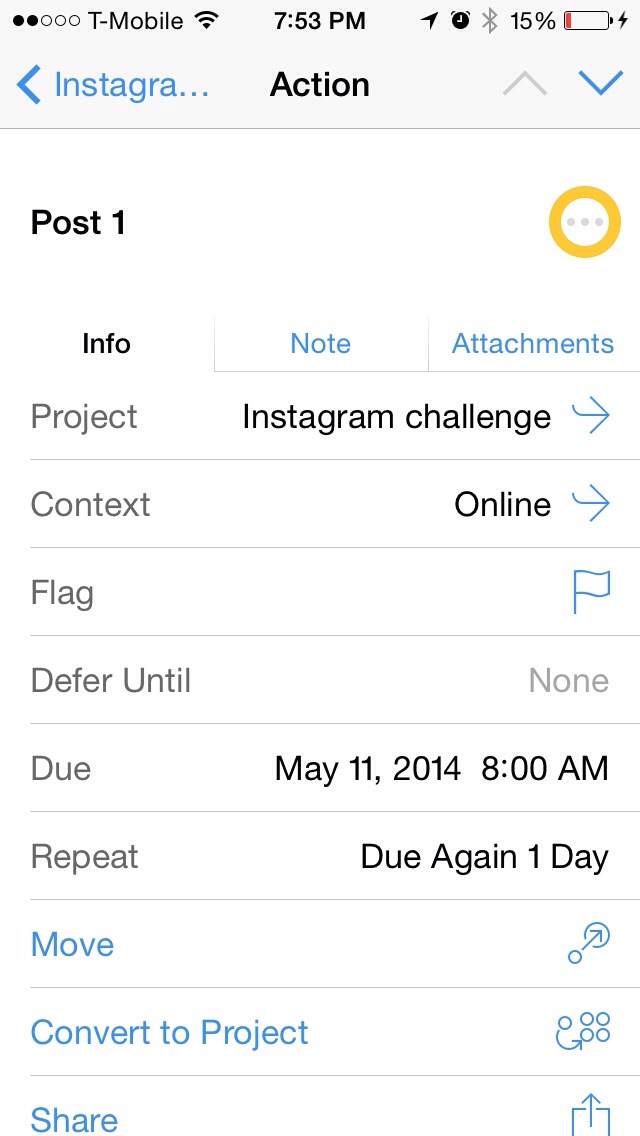Share this action
The width and height of the screenshot is (640, 1136).
75,1119
